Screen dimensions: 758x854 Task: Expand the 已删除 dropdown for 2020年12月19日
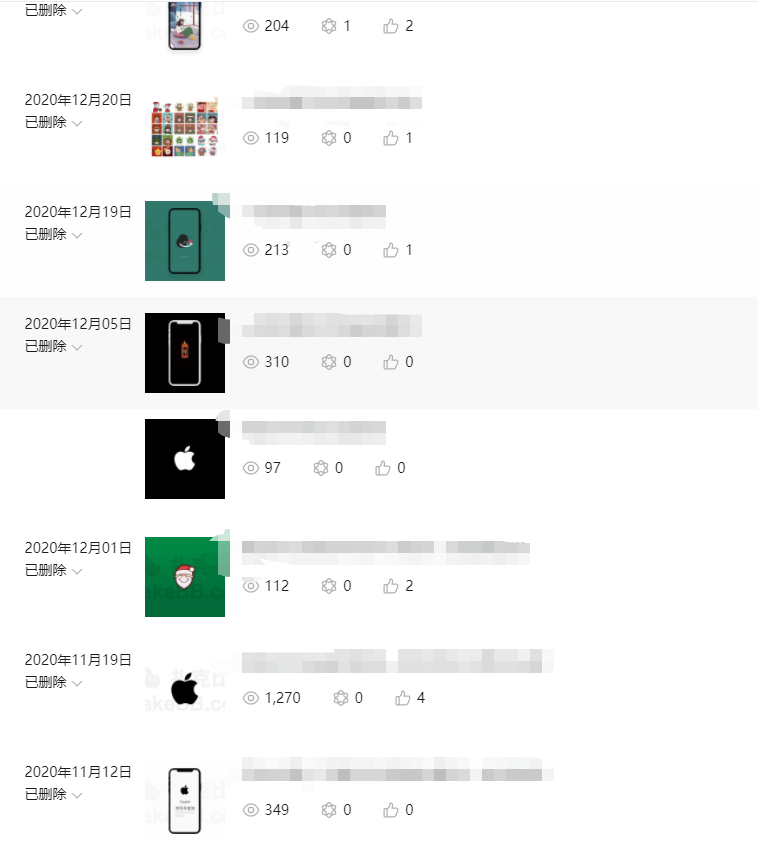[x=77, y=235]
